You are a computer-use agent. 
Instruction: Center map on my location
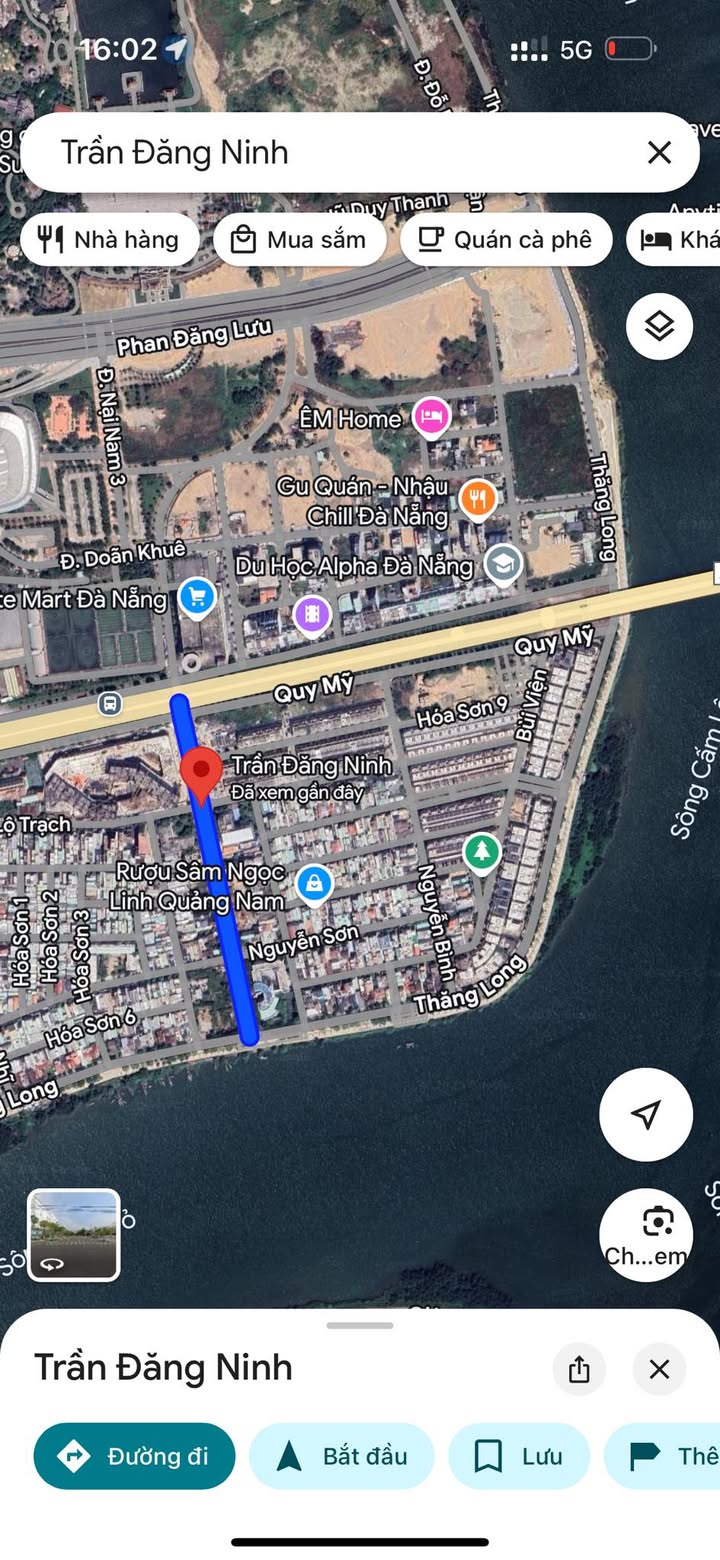(646, 1115)
